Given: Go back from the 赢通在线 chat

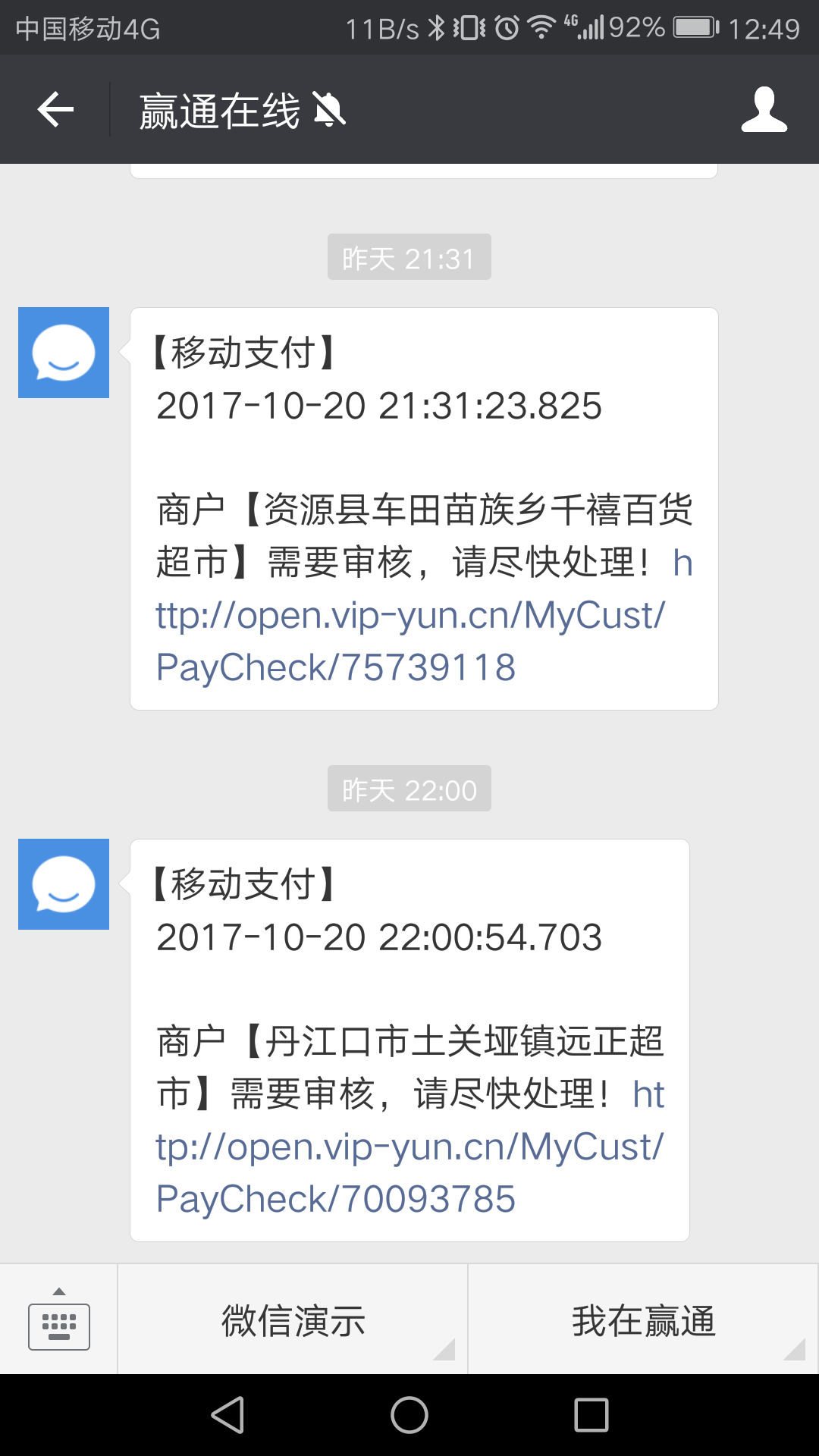Looking at the screenshot, I should 55,110.
